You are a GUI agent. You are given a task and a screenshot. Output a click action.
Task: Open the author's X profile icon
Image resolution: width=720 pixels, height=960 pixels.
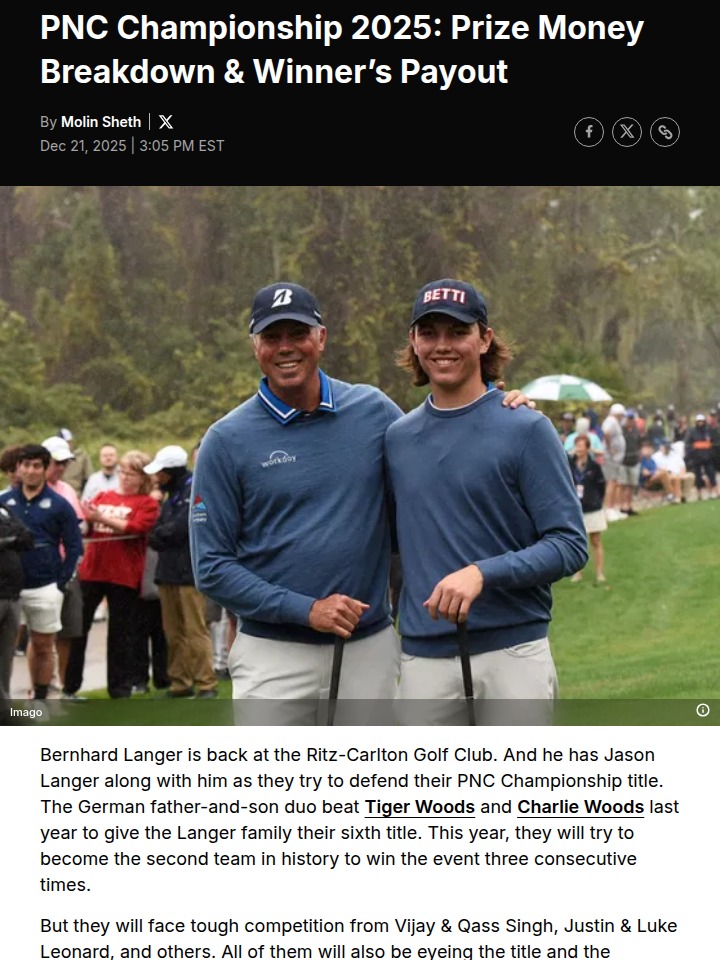(x=166, y=122)
